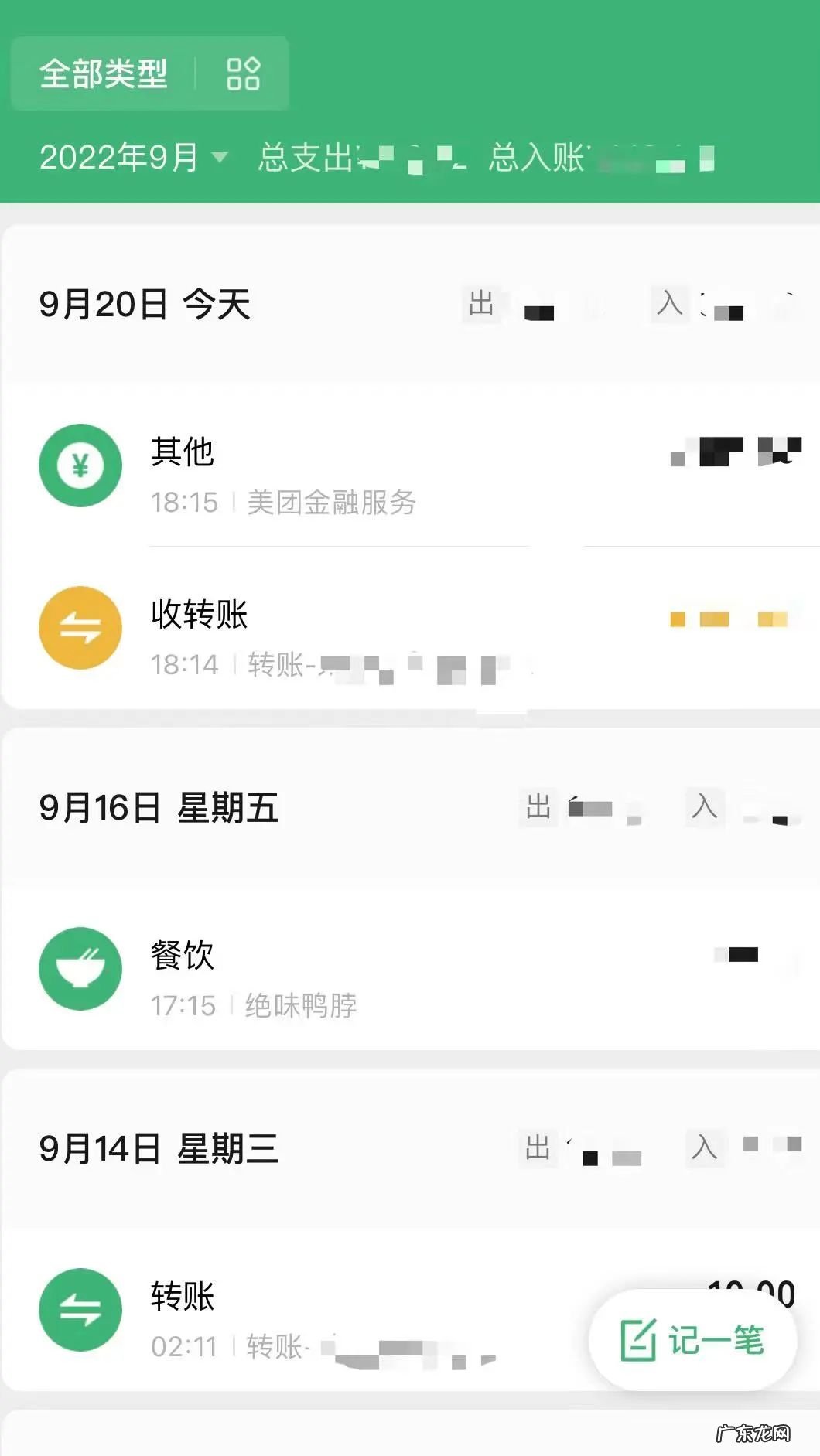The height and width of the screenshot is (1456, 820).
Task: Click the green ¥ icon beside 其他
Action: coord(80,467)
